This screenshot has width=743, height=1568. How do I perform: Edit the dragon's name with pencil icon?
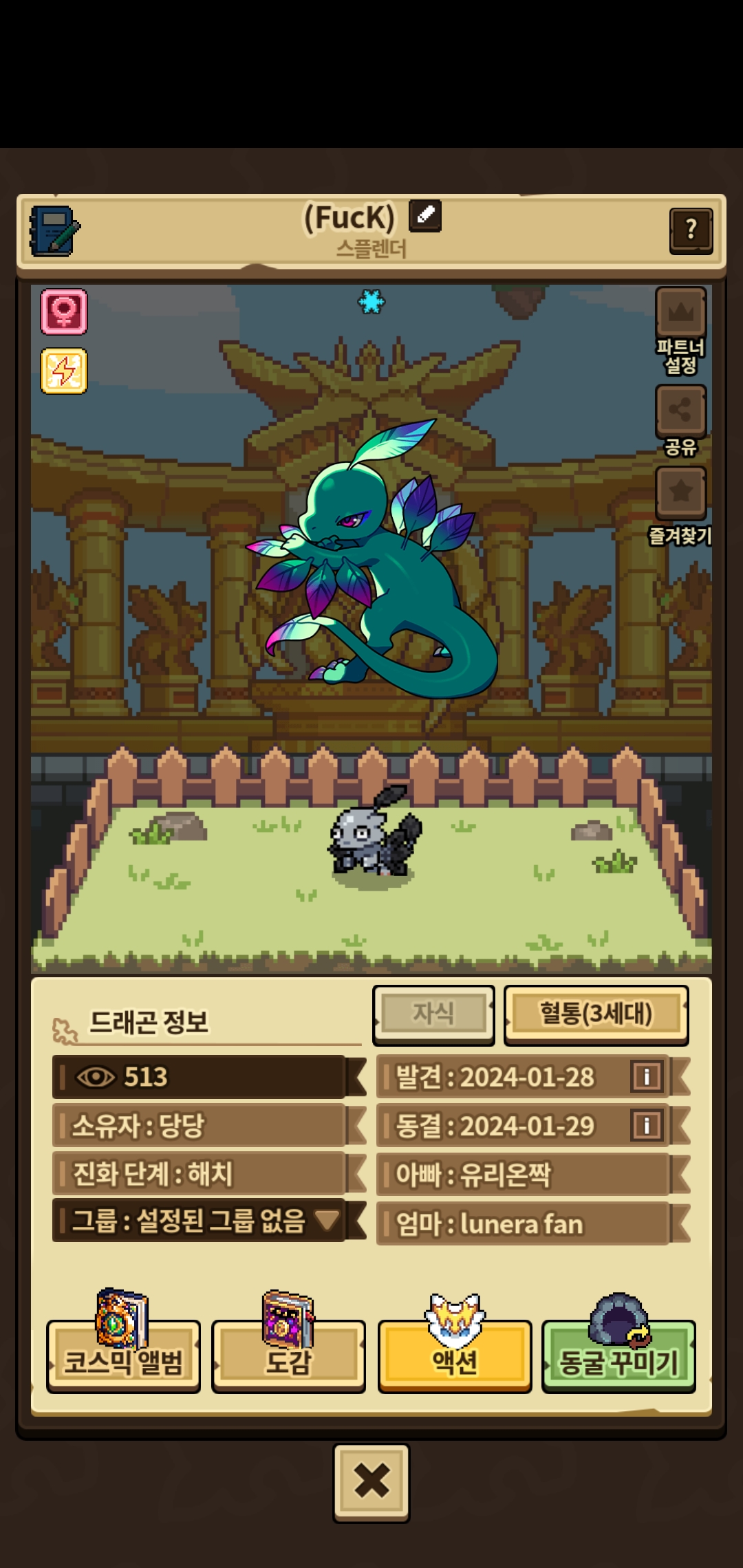tap(425, 215)
